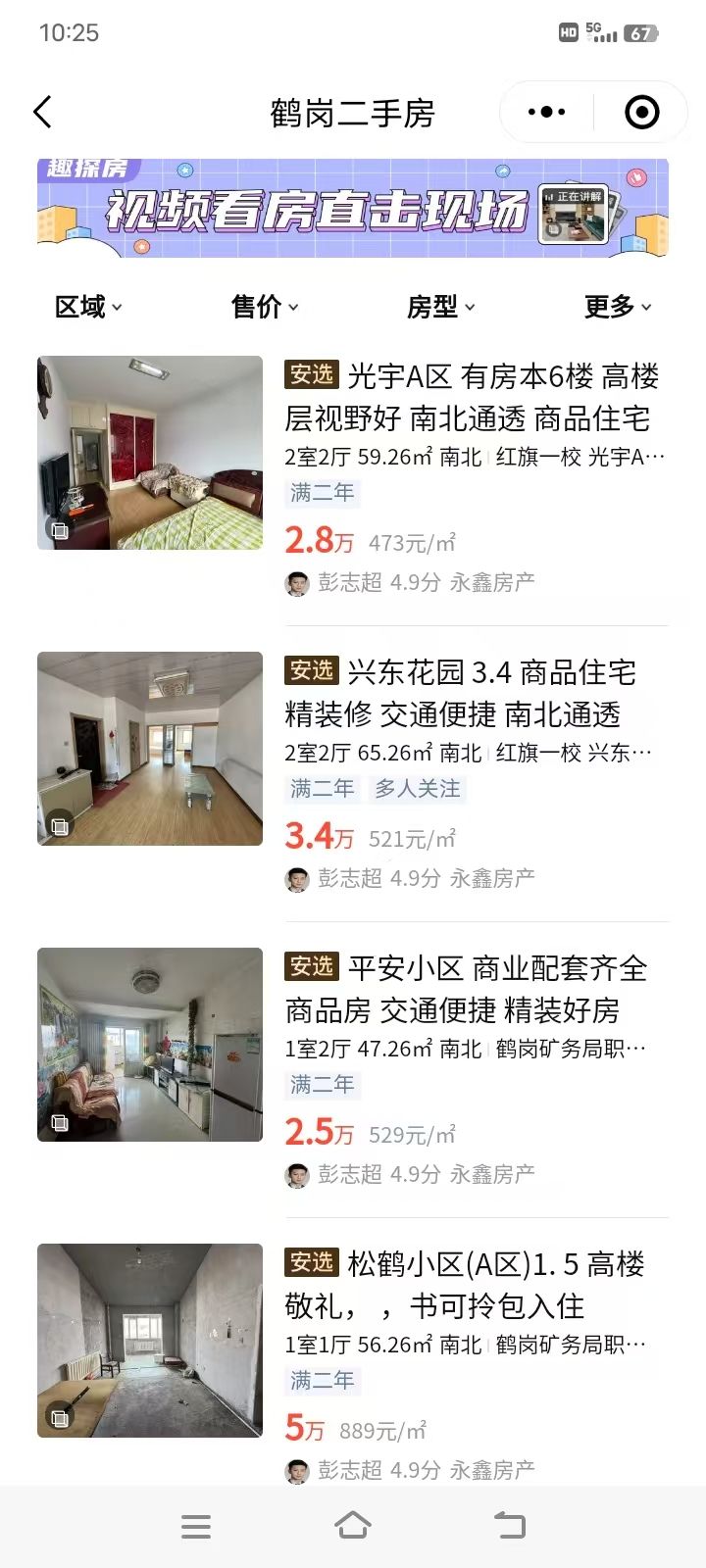Open the 光宇A区 2.8万 listing
The width and height of the screenshot is (706, 1568).
point(353,478)
